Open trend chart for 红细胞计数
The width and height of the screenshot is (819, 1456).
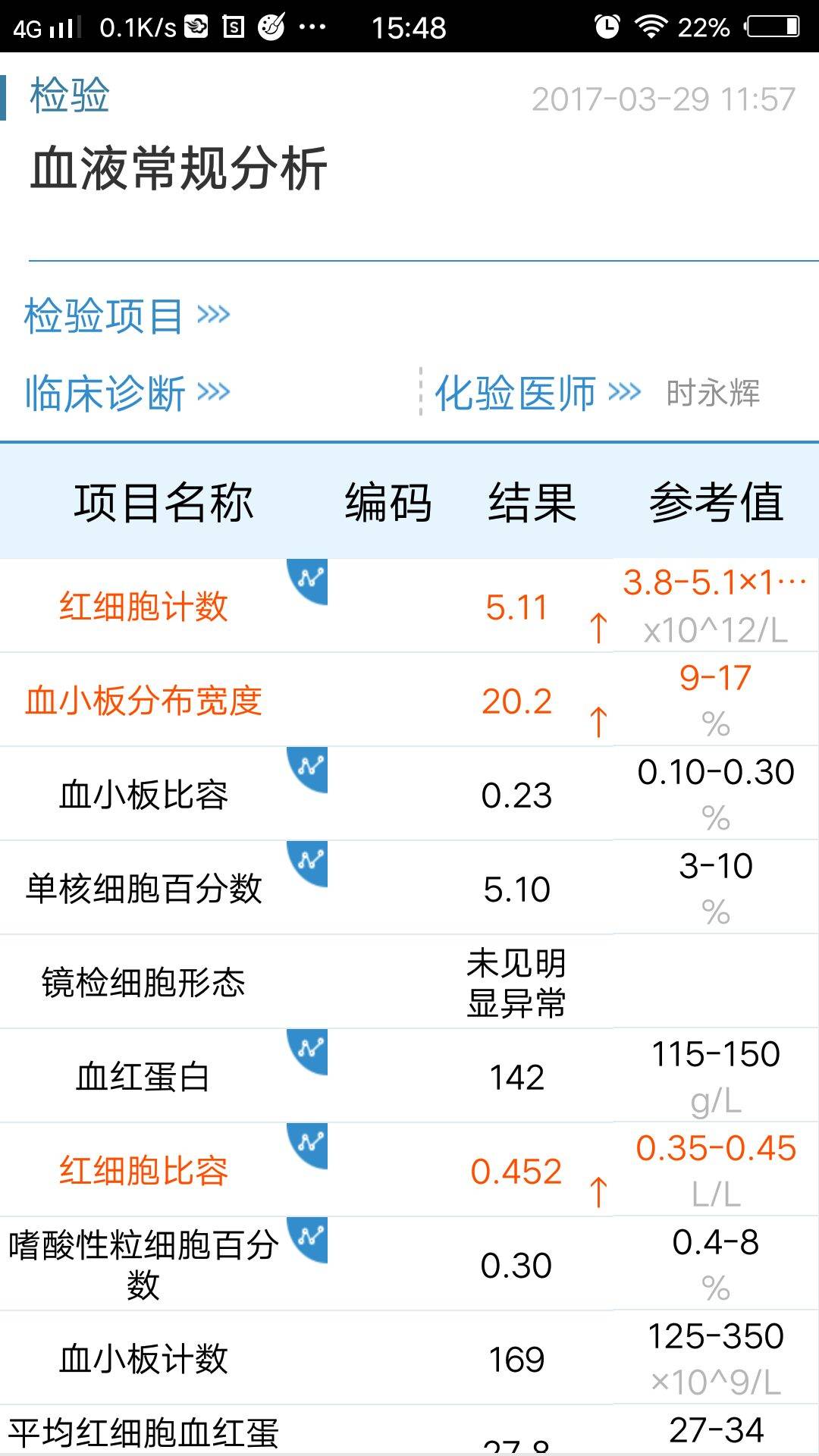click(x=310, y=578)
